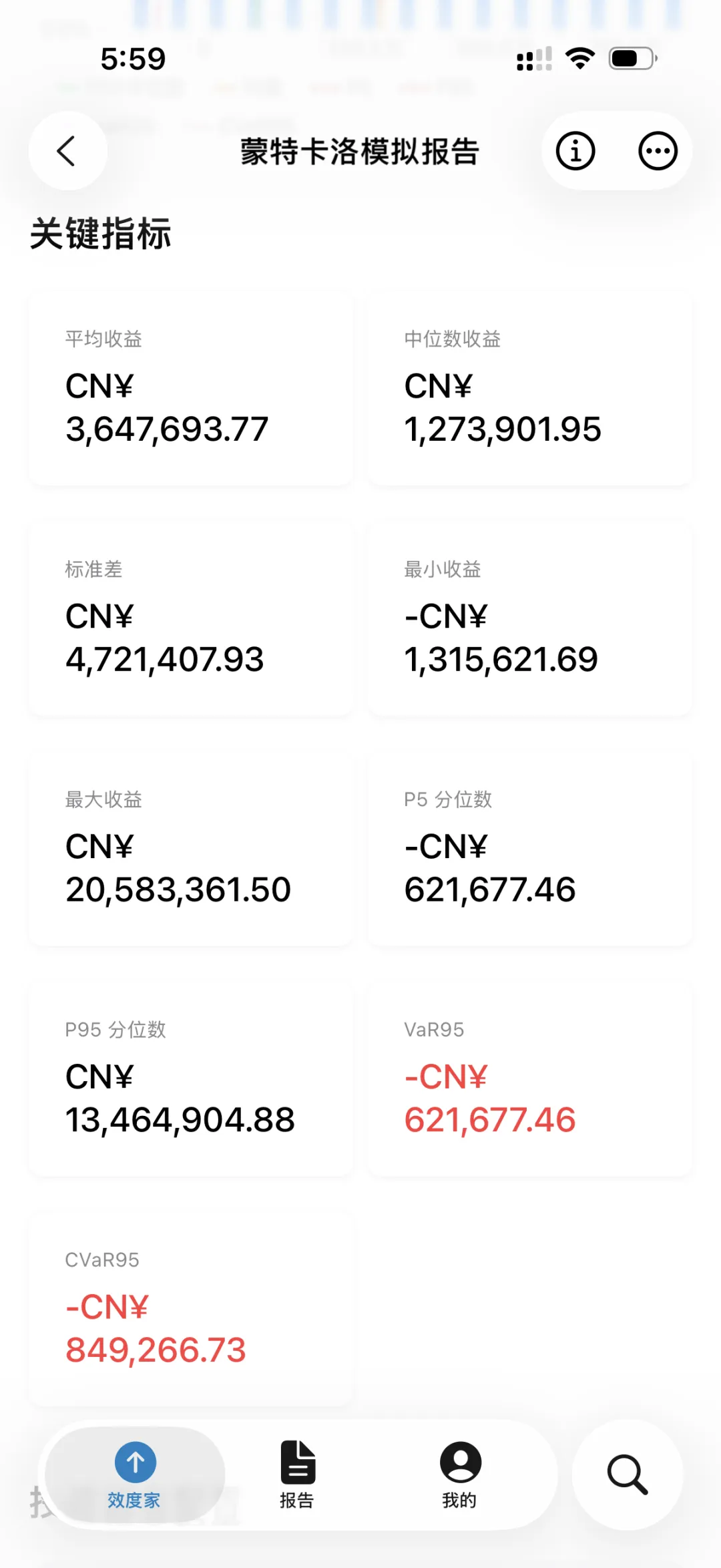Open the info icon in the header
This screenshot has height=1568, width=721.
click(x=575, y=151)
